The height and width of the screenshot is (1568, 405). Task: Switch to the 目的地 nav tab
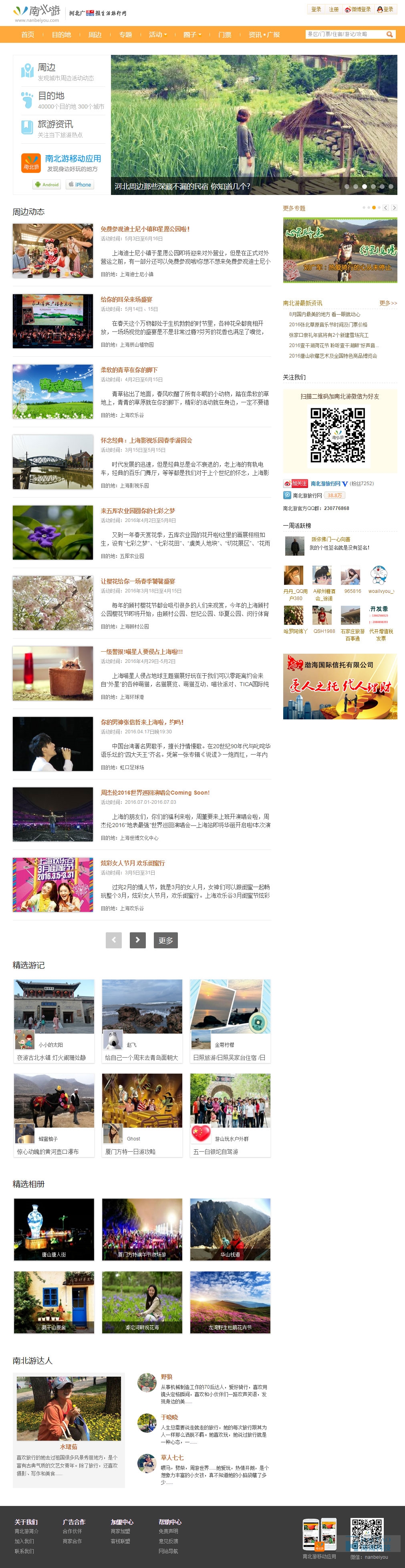click(x=62, y=35)
